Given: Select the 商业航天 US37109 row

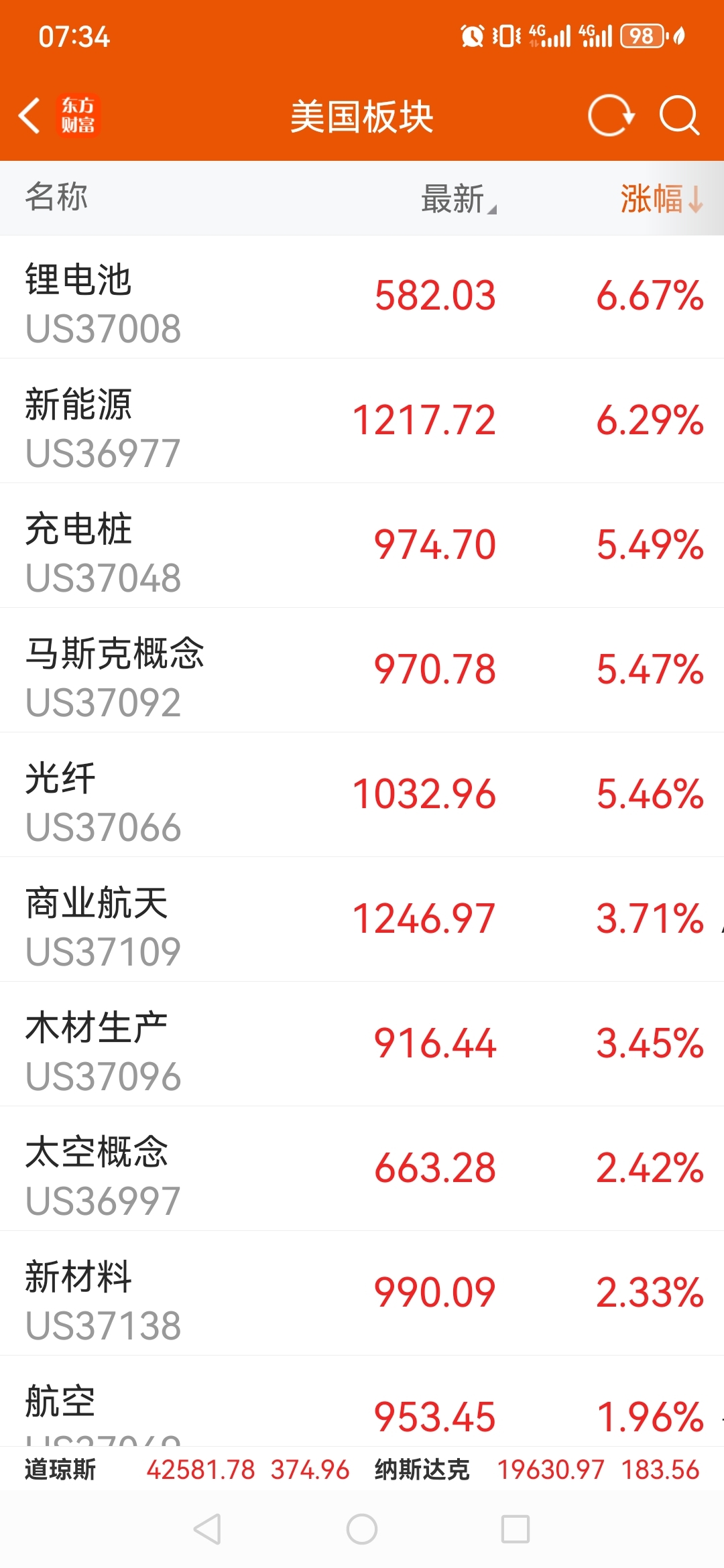Looking at the screenshot, I should [362, 919].
